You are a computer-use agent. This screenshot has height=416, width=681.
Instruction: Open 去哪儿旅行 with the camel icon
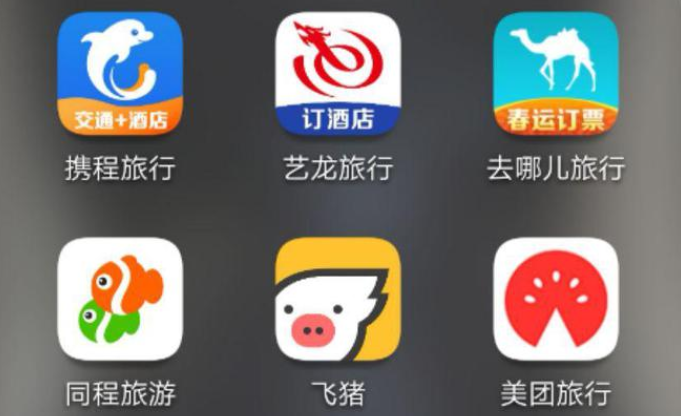(556, 74)
